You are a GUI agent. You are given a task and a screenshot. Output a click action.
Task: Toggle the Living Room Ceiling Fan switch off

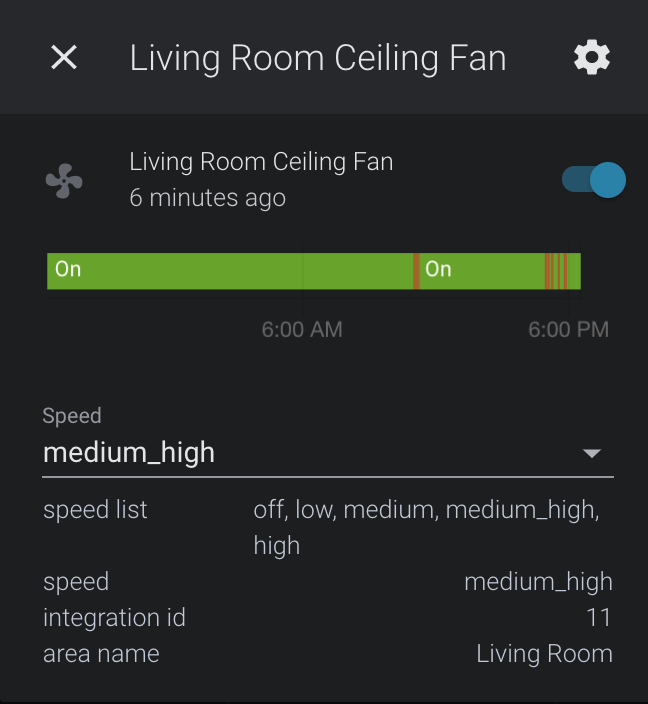tap(594, 181)
